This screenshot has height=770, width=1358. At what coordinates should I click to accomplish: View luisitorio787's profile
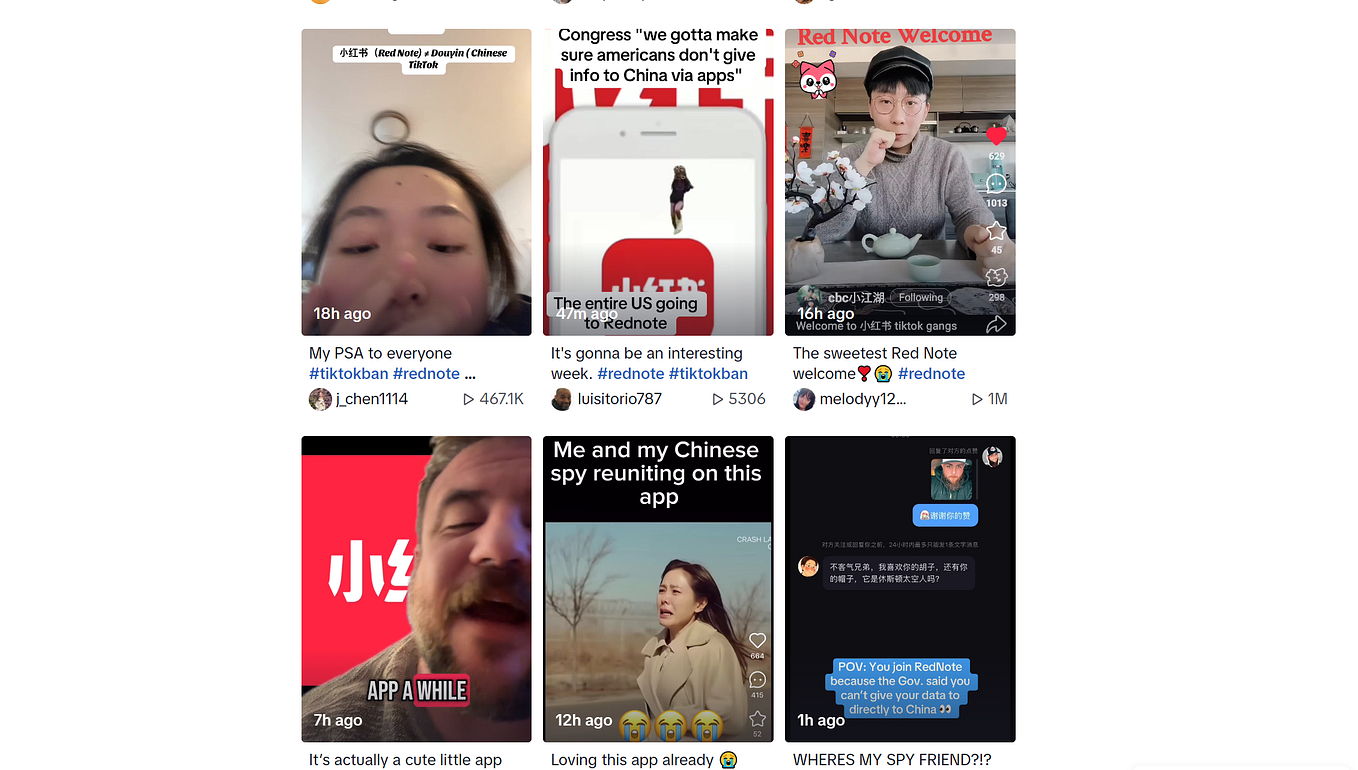click(x=619, y=399)
